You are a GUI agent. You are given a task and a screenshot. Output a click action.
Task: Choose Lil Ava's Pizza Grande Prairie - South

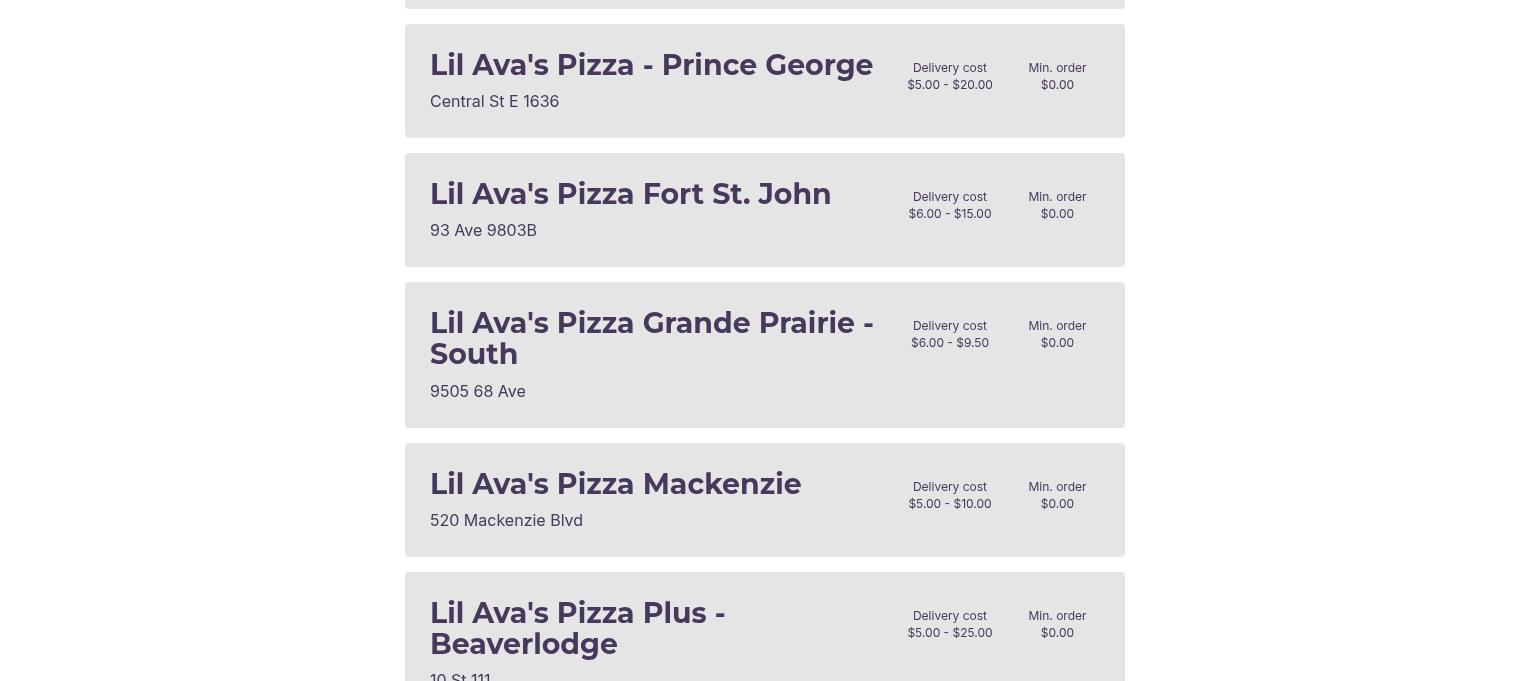click(x=651, y=339)
